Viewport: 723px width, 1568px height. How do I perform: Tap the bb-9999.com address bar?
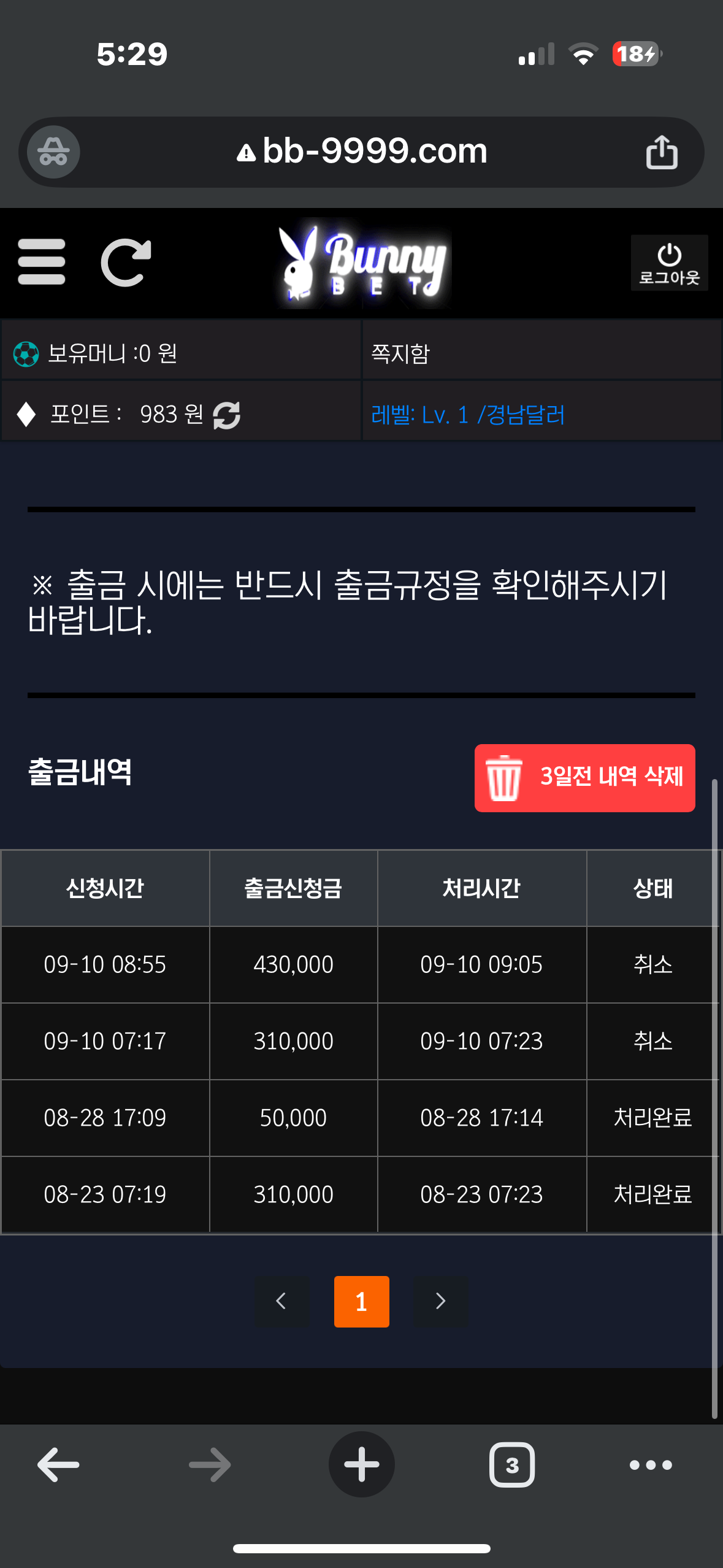[362, 152]
